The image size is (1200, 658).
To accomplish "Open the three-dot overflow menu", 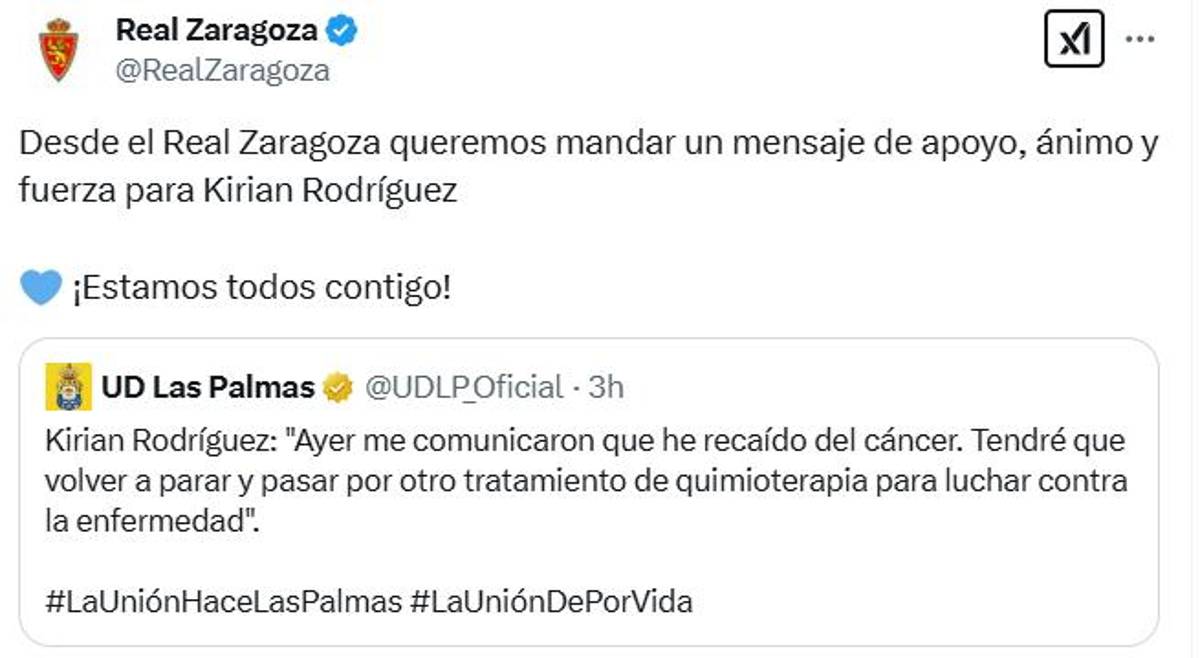I will [1141, 39].
